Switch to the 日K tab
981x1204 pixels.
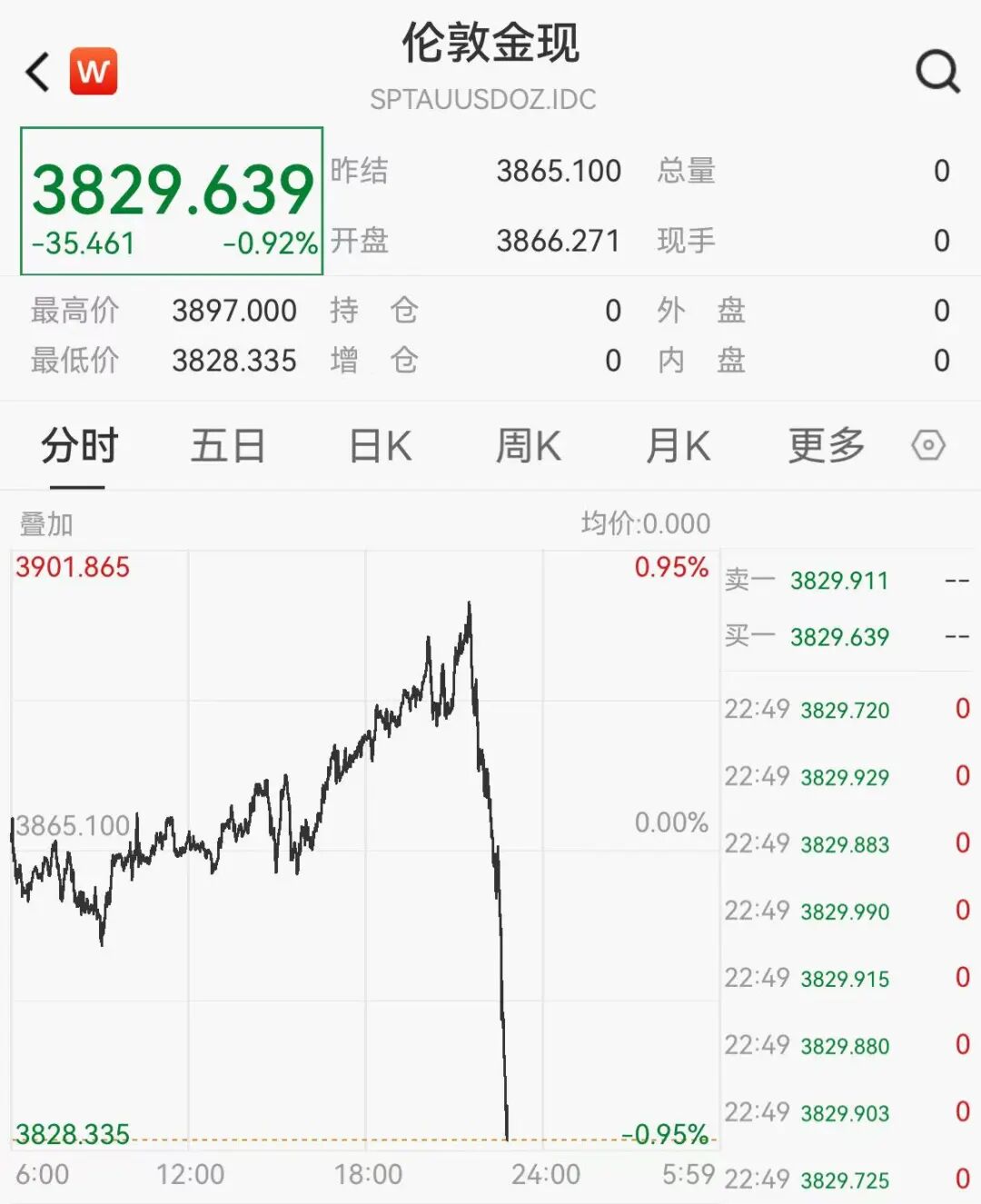[x=381, y=446]
